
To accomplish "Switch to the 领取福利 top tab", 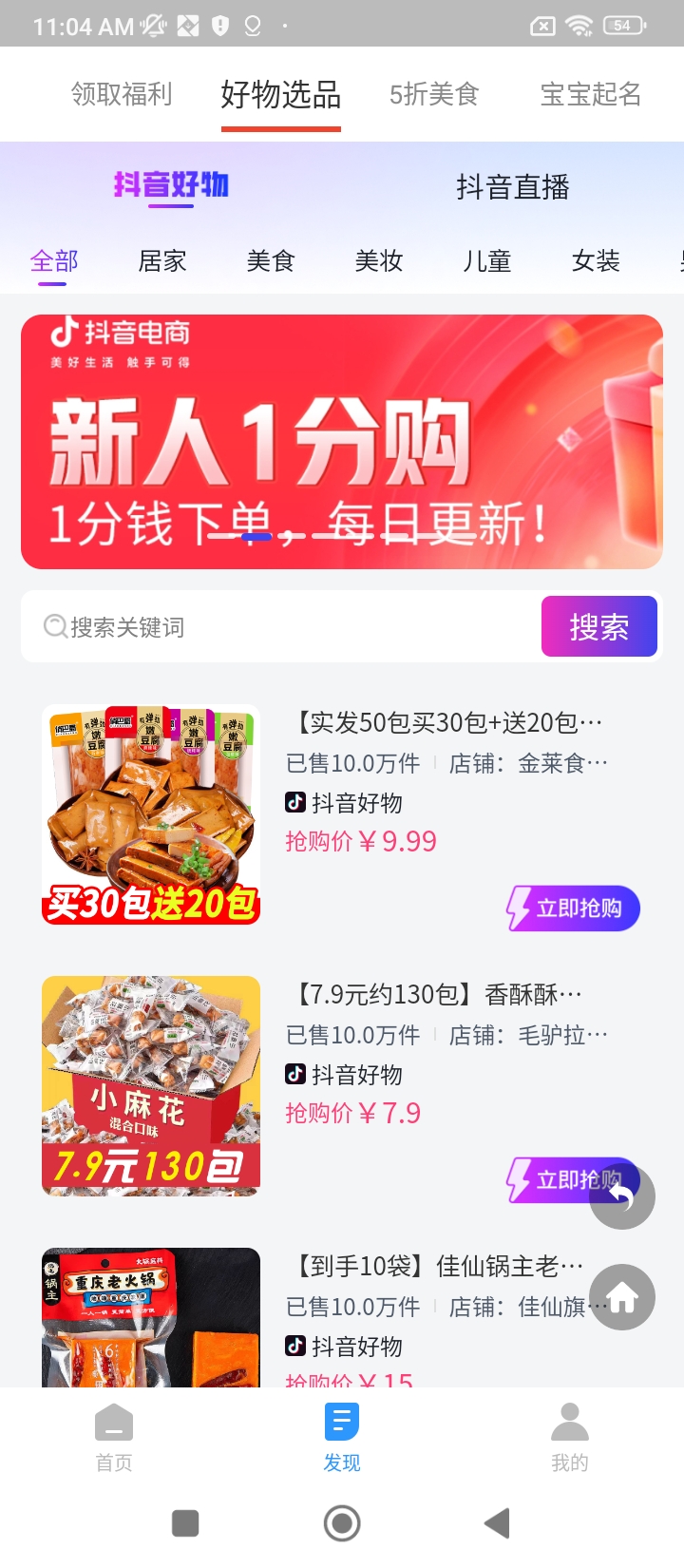I will coord(122,94).
